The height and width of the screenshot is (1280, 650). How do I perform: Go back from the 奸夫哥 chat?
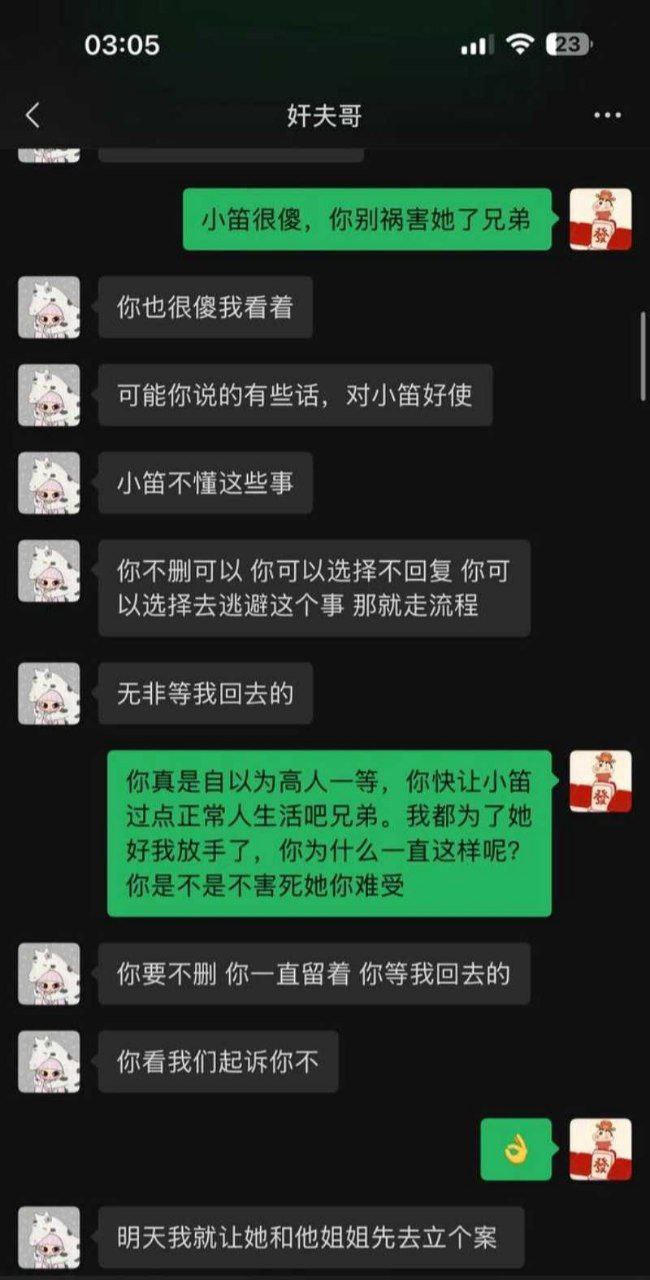tap(33, 116)
